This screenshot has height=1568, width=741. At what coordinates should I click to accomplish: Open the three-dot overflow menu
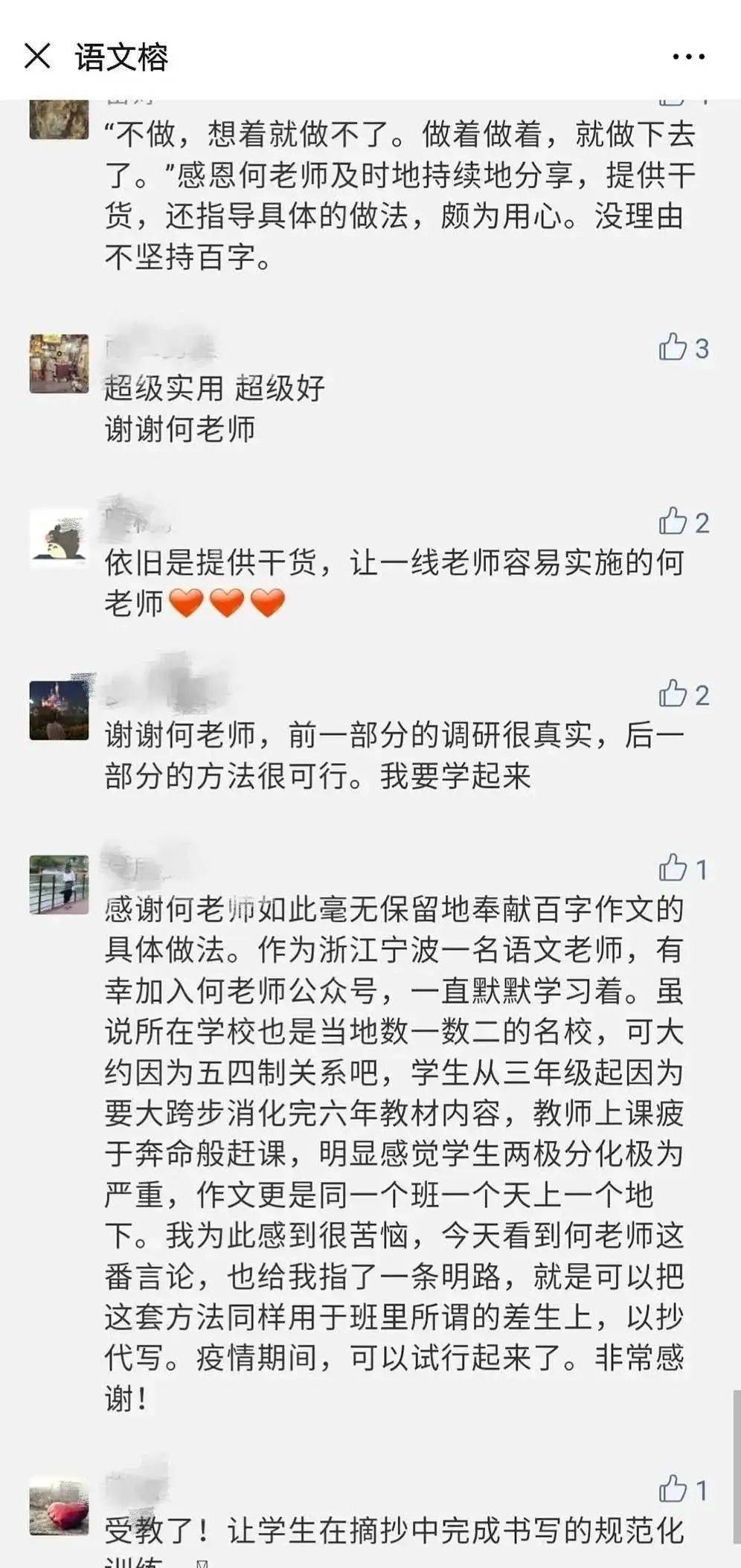click(688, 57)
